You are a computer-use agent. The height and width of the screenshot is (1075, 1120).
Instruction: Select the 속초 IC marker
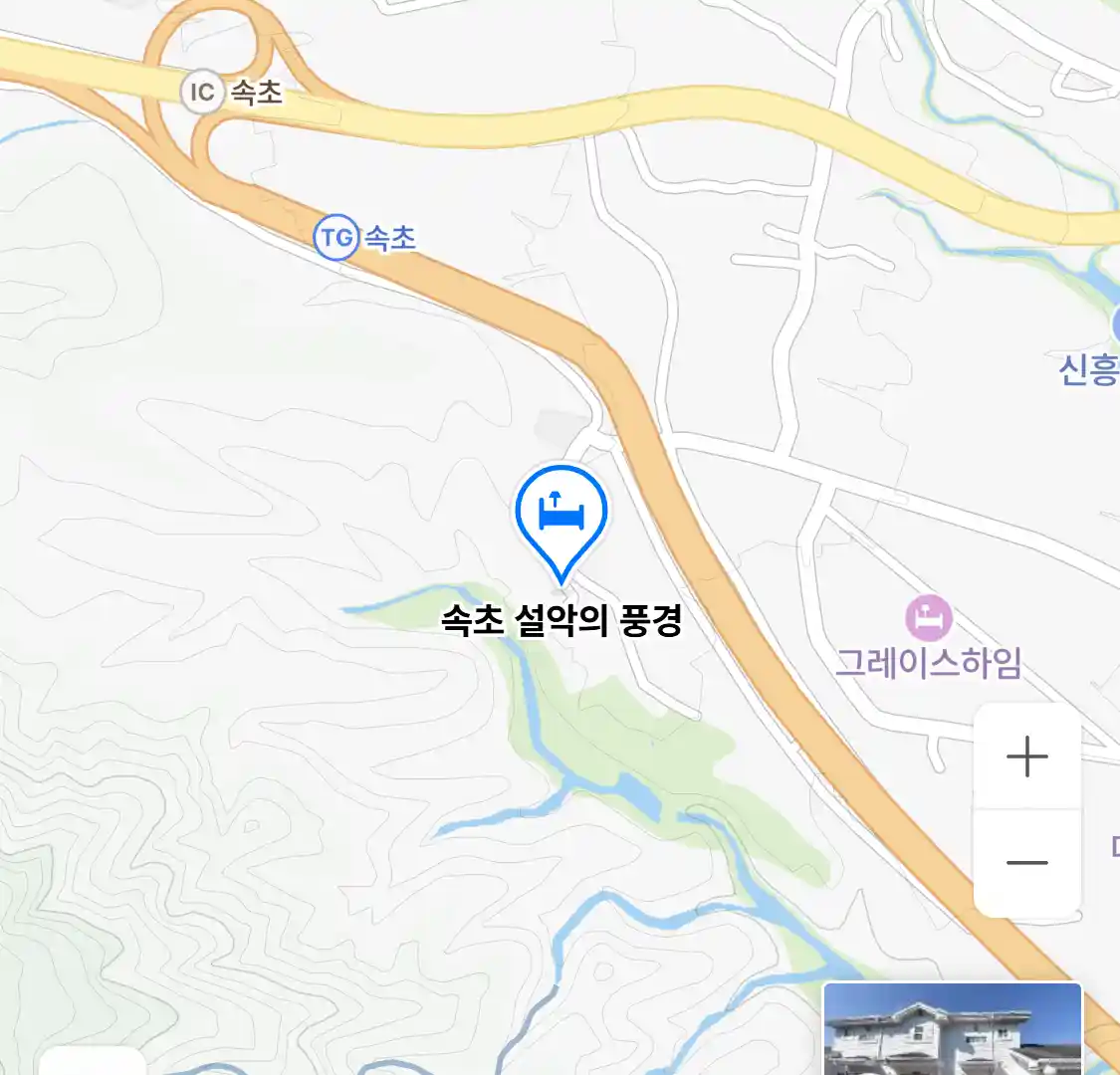point(202,93)
